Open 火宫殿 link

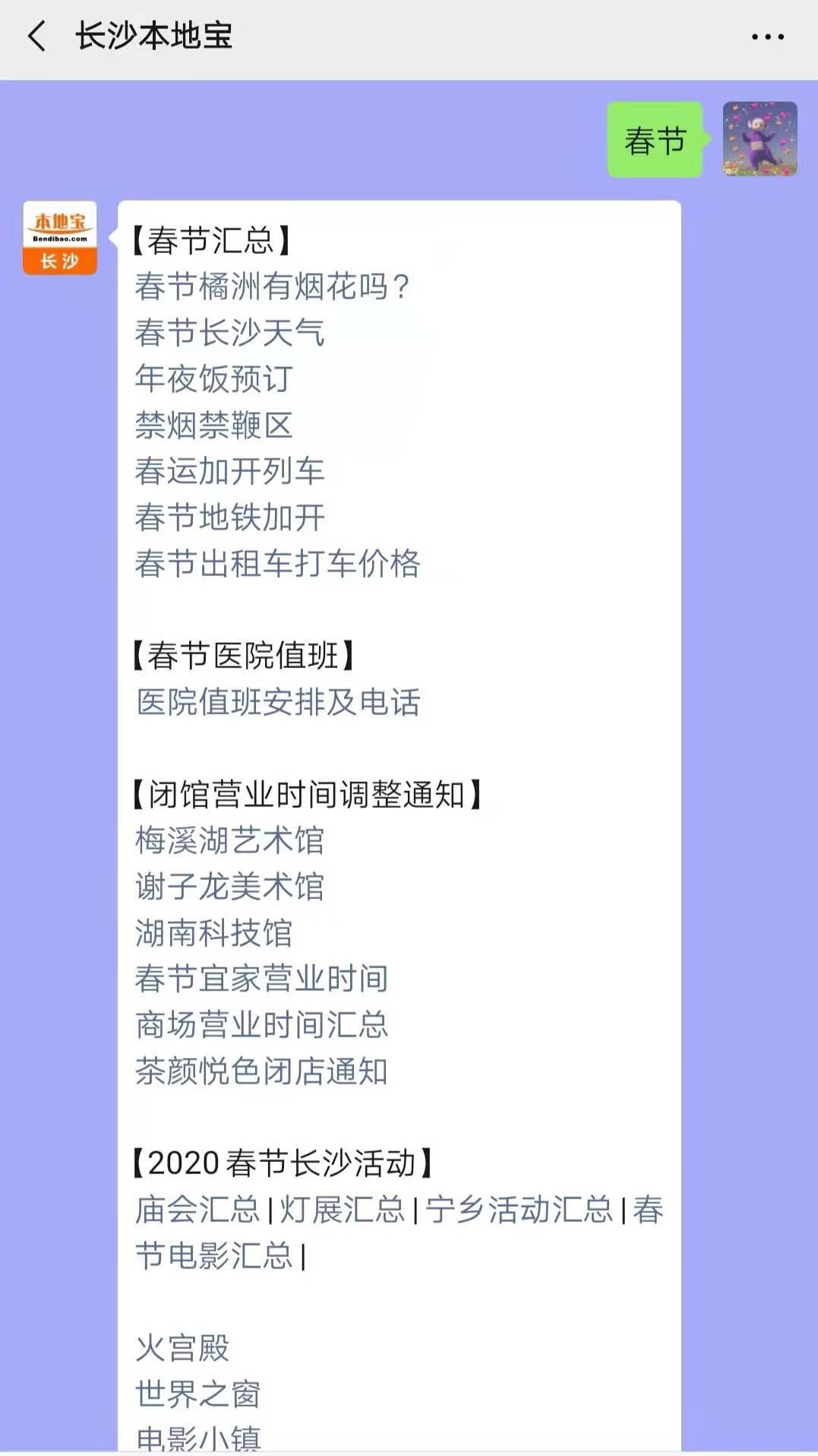pyautogui.click(x=182, y=1348)
